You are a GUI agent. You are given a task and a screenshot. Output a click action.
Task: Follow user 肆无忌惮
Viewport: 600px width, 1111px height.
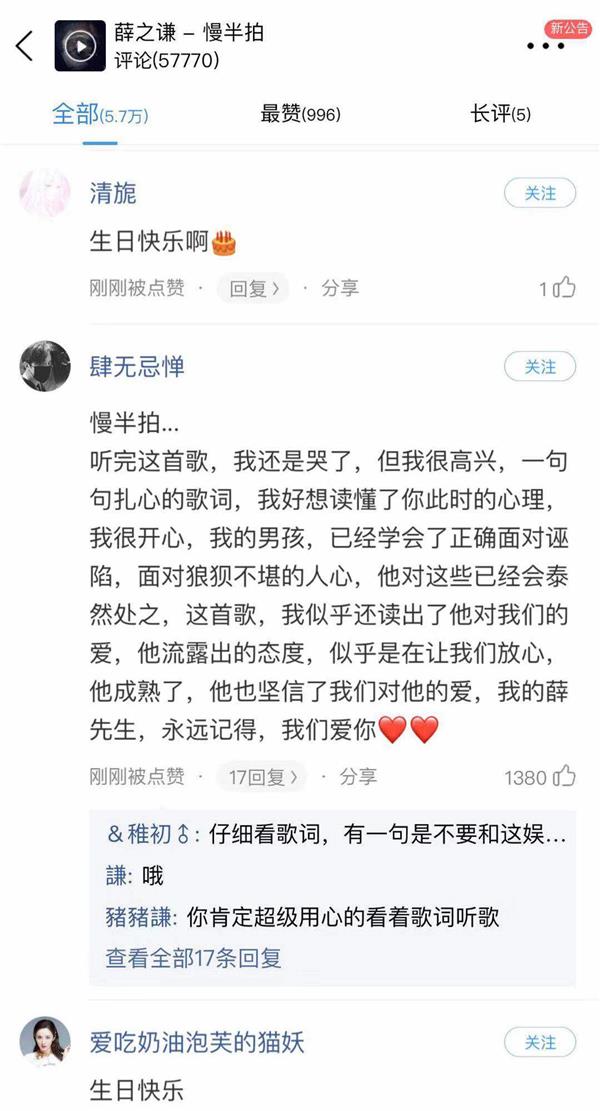(x=540, y=367)
